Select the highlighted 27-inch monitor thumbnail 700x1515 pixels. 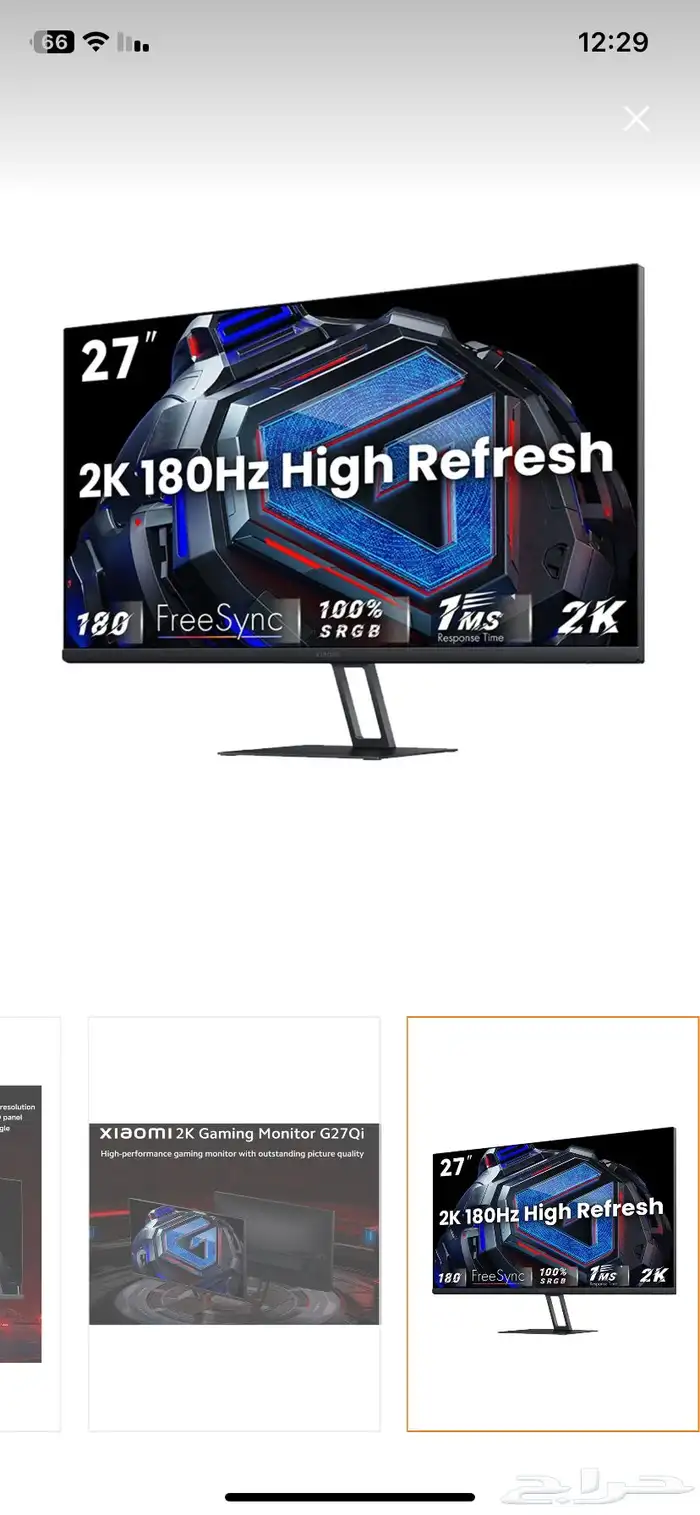pos(553,1224)
